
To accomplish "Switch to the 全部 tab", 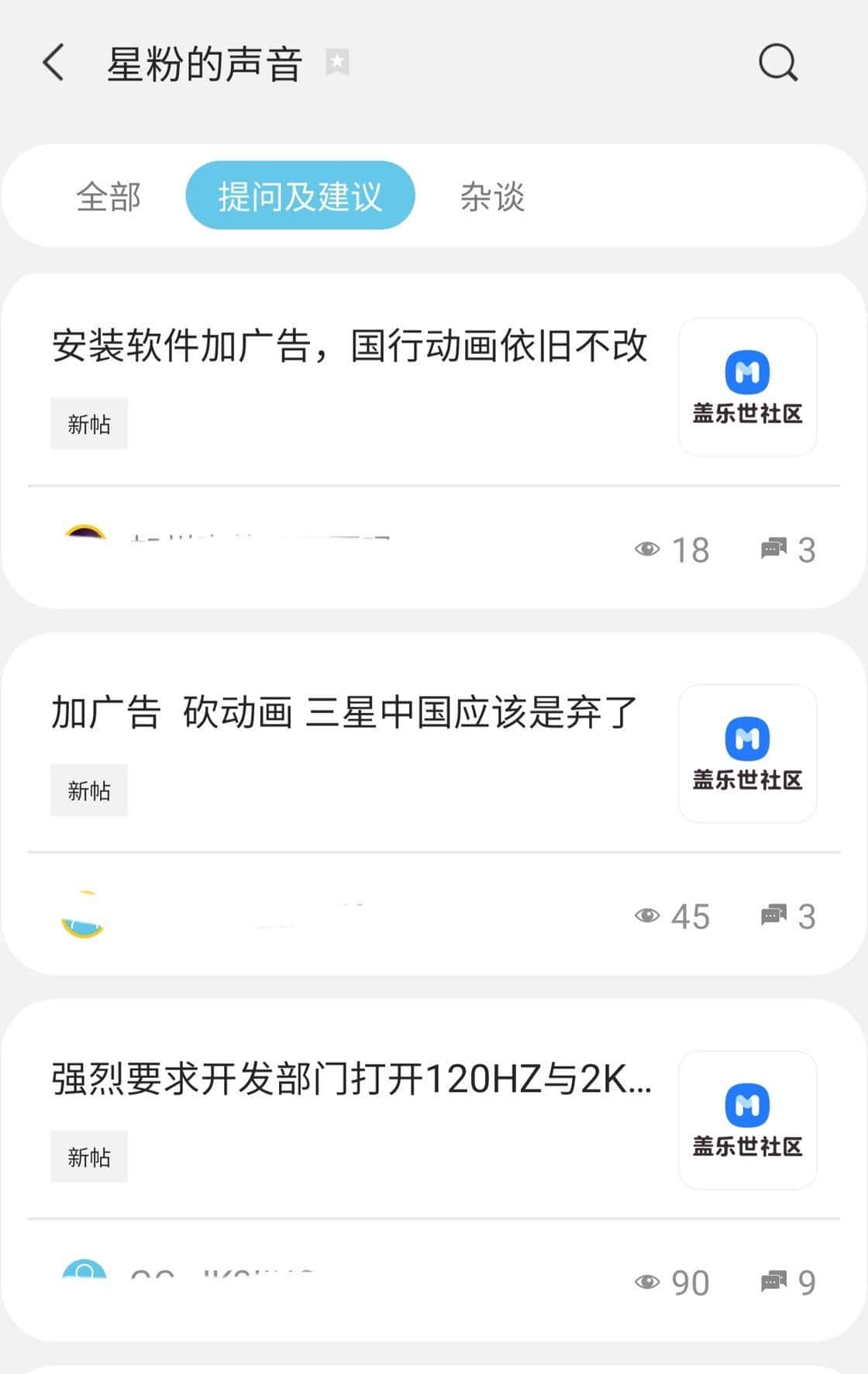I will 108,198.
